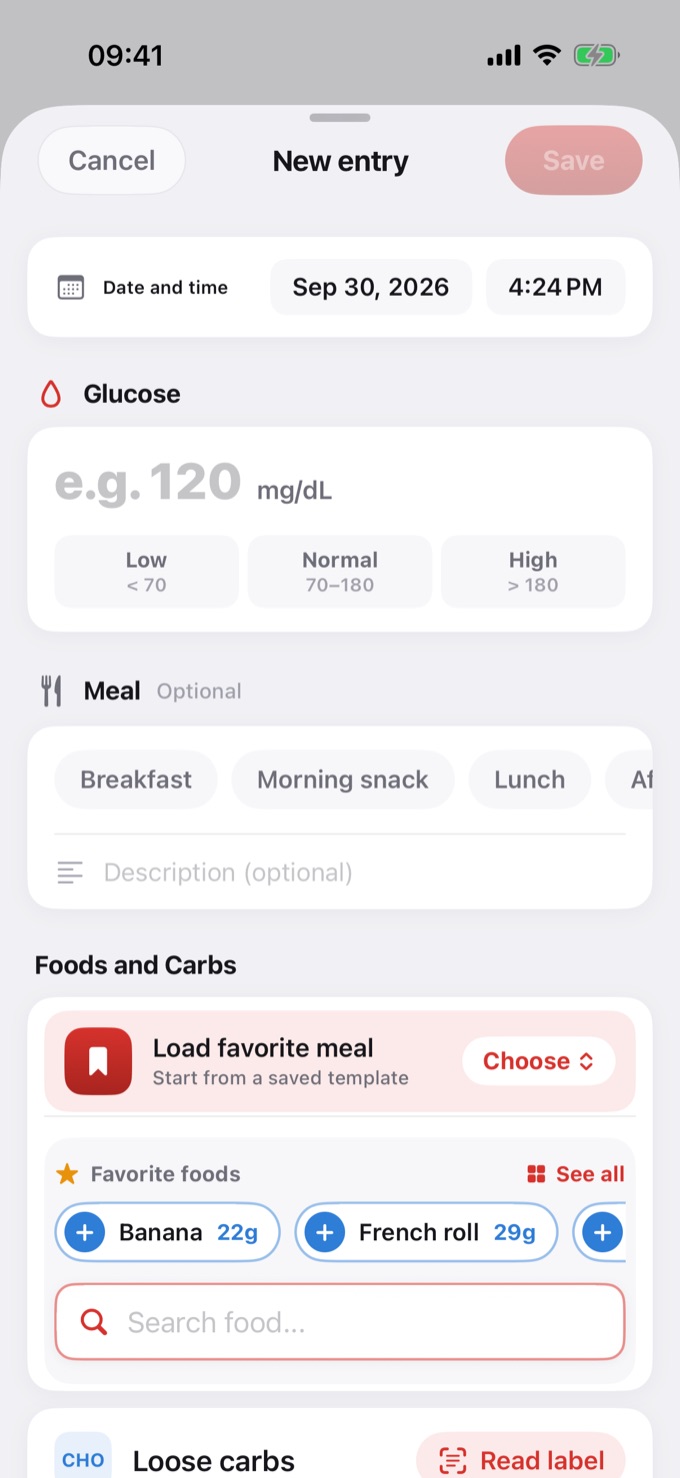Choose the Breakfast meal chip
The height and width of the screenshot is (1478, 680).
[x=136, y=780]
